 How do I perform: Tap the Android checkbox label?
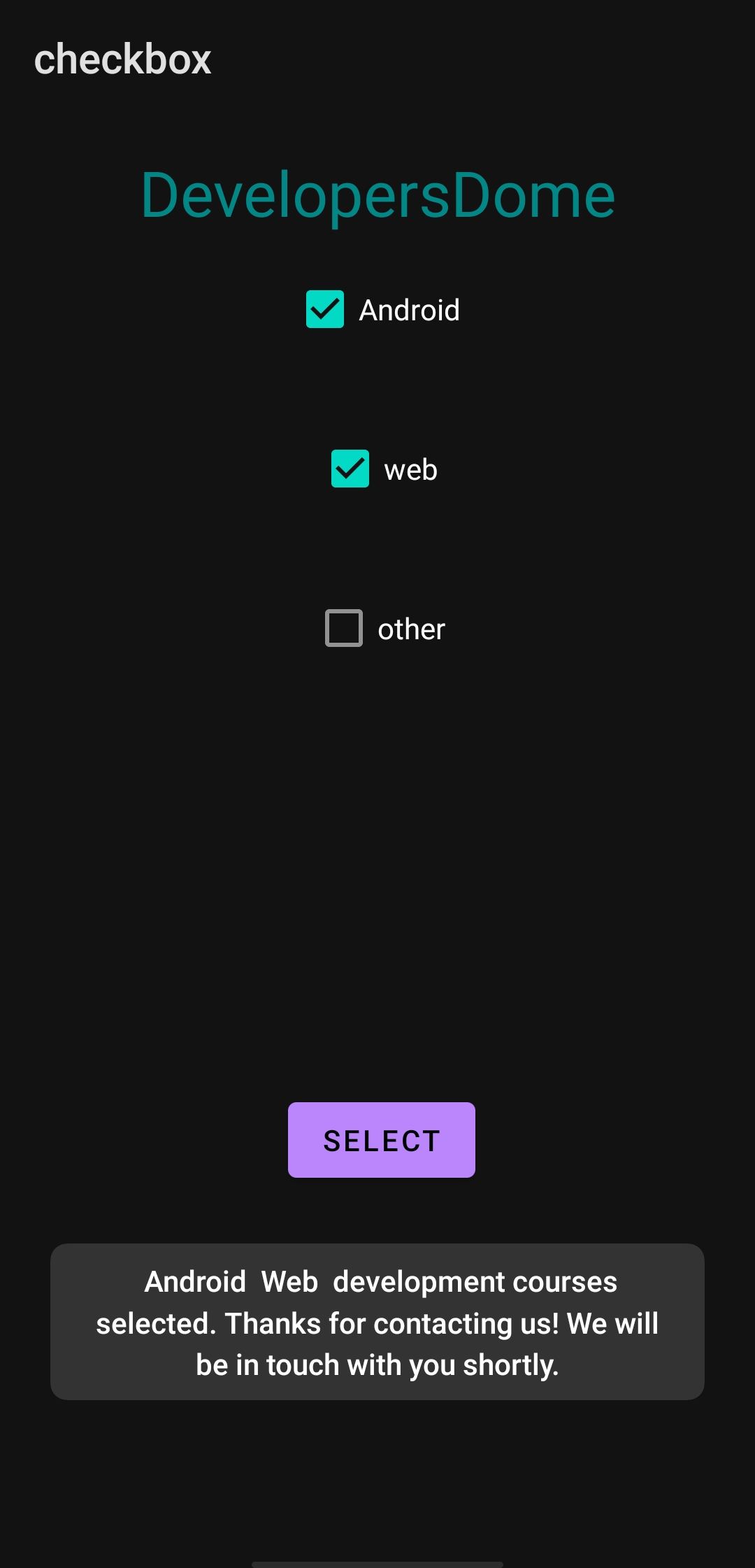pos(410,309)
